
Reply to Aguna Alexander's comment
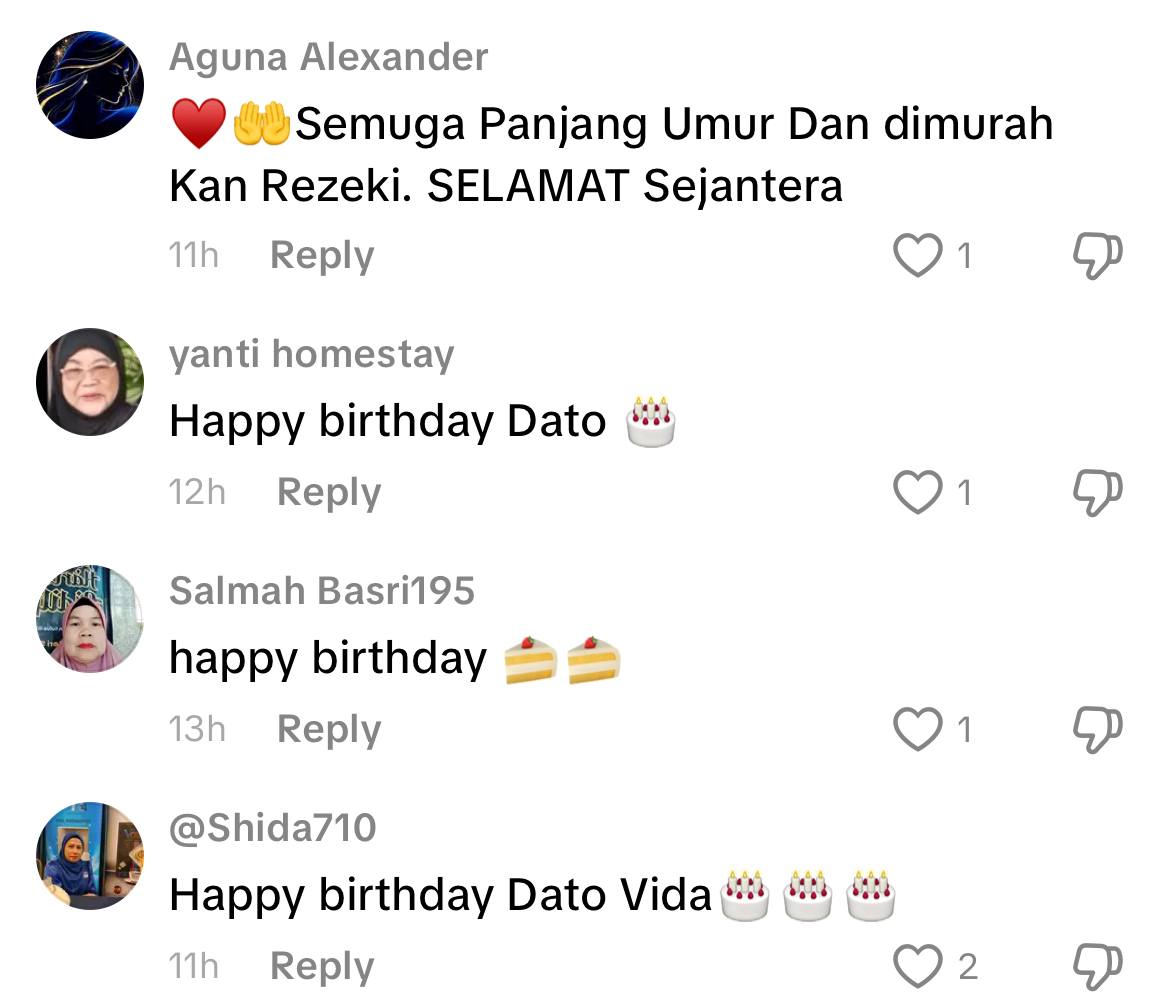click(321, 256)
